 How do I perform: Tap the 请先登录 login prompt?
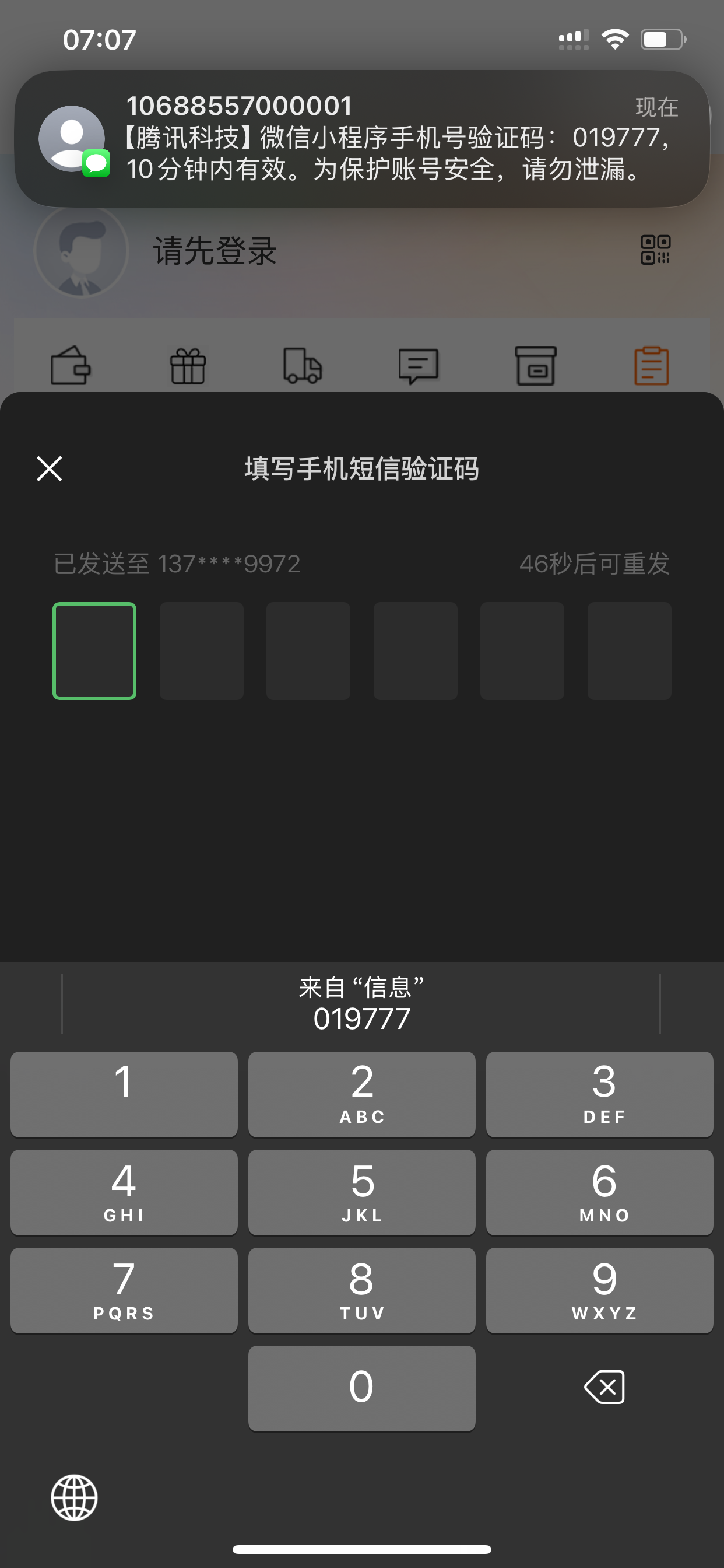coord(214,252)
